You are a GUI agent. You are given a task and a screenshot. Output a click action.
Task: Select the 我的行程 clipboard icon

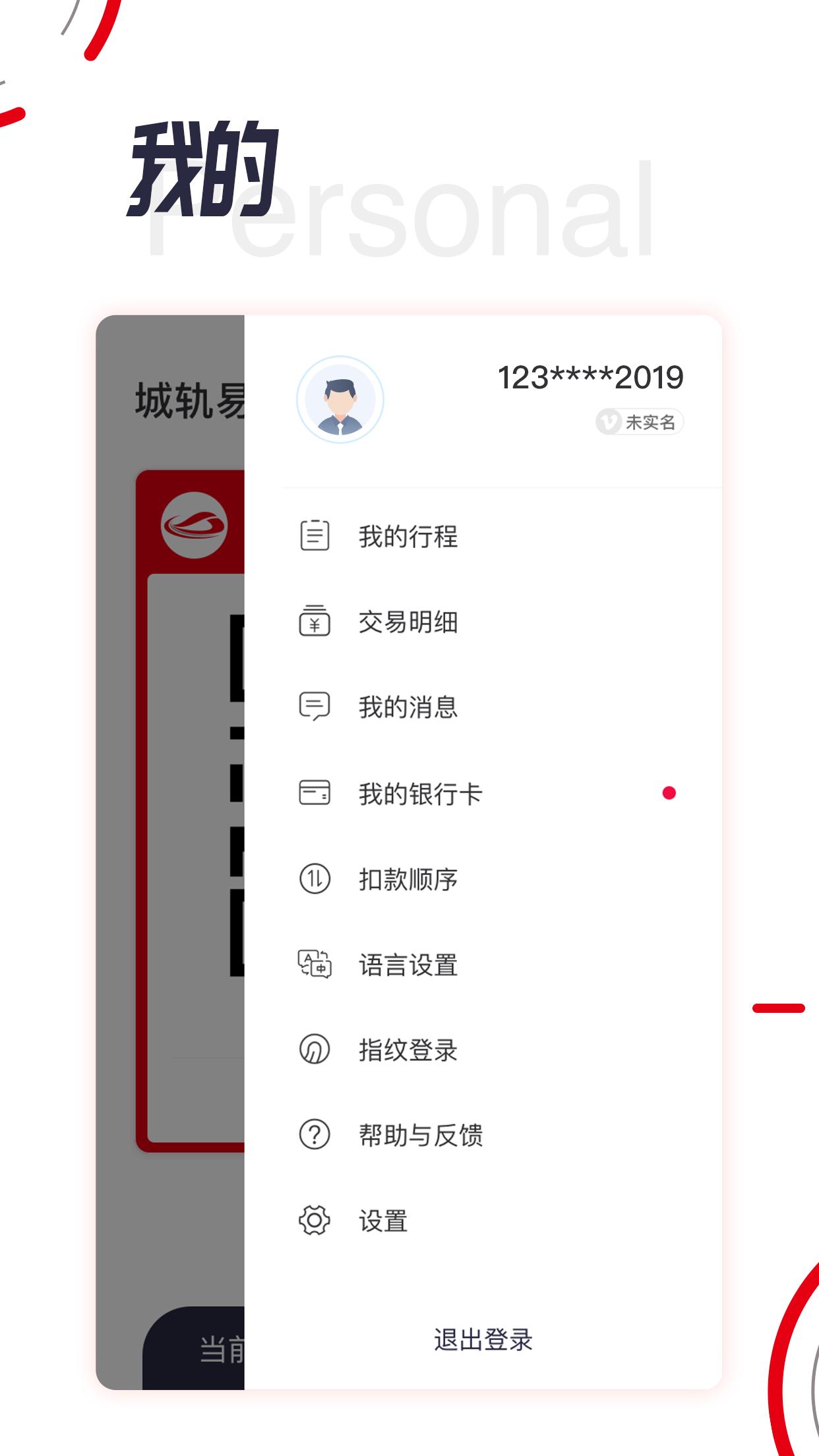click(x=315, y=536)
